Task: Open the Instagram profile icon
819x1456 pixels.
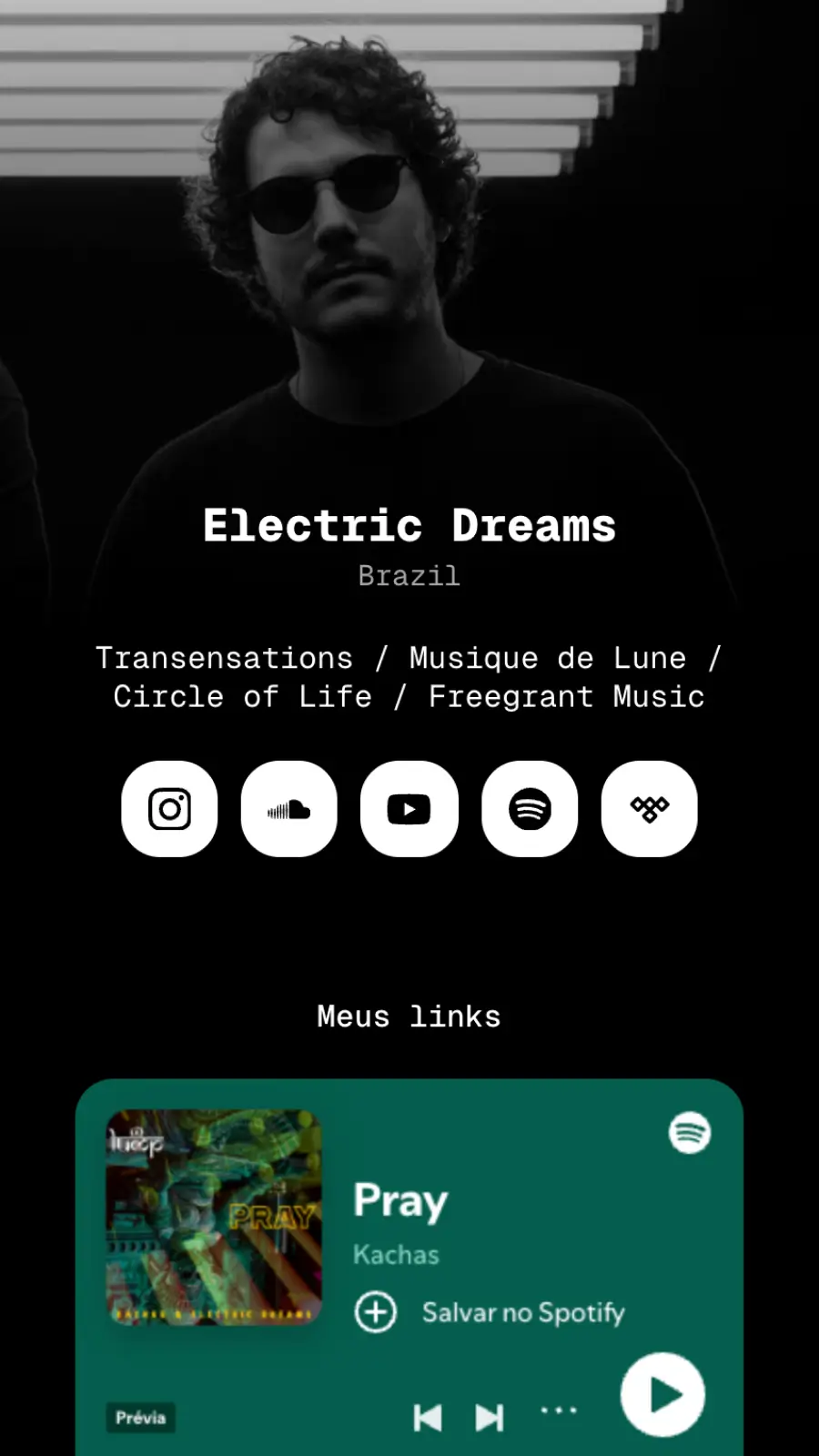Action: coord(168,810)
